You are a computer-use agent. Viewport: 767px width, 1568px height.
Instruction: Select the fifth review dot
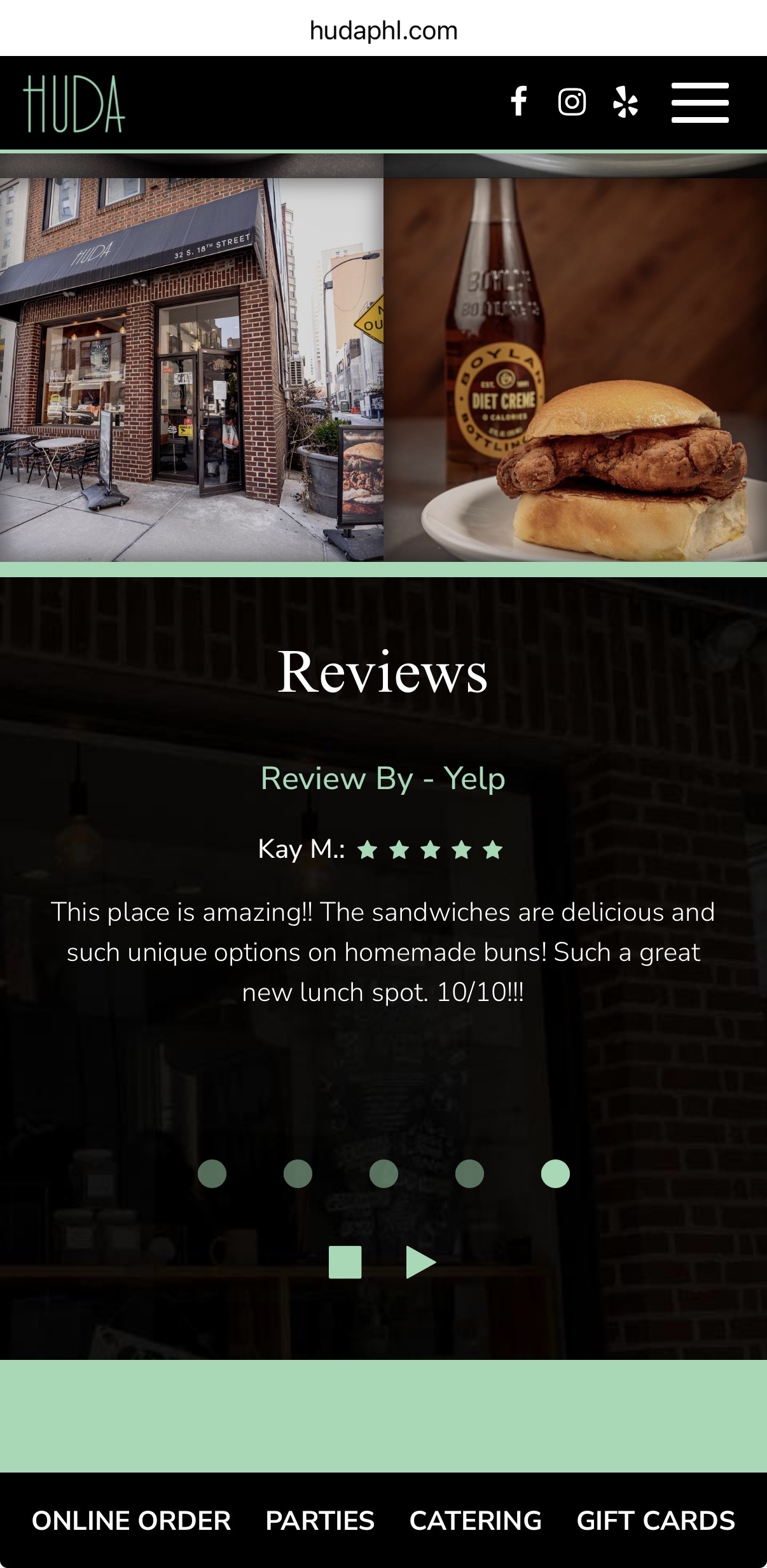point(555,1173)
